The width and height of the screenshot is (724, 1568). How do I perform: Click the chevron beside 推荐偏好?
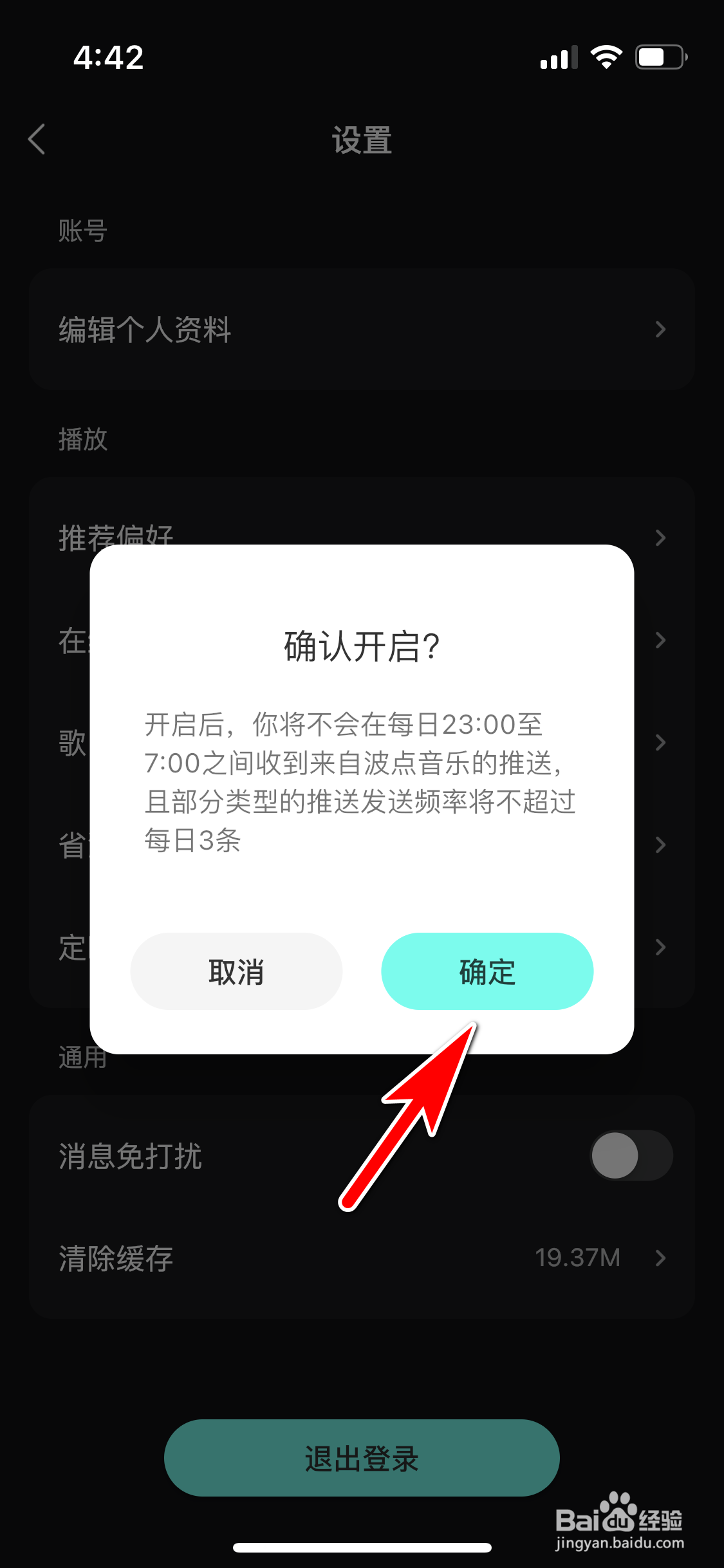click(660, 537)
